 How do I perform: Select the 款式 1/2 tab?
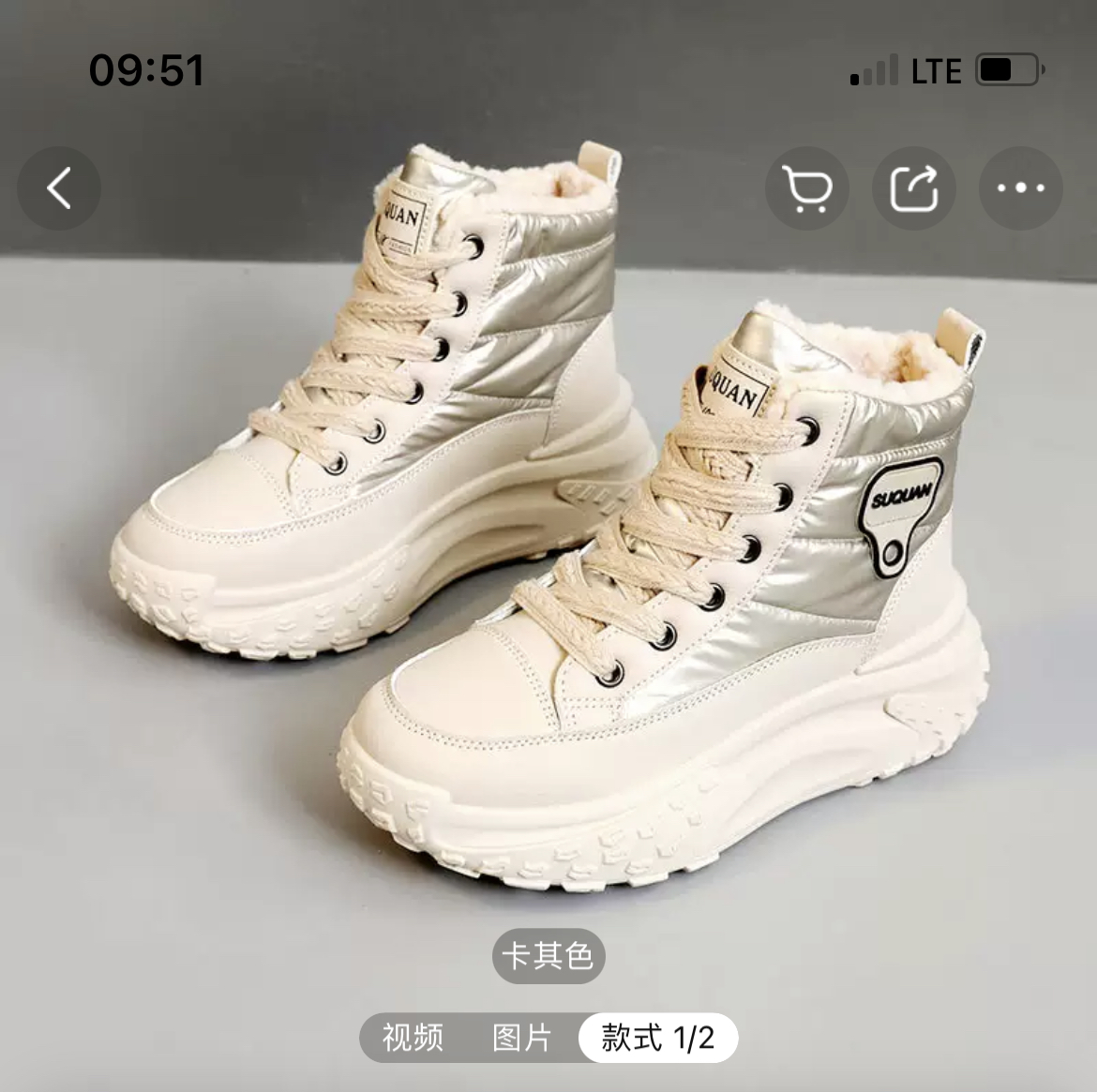tap(658, 1038)
